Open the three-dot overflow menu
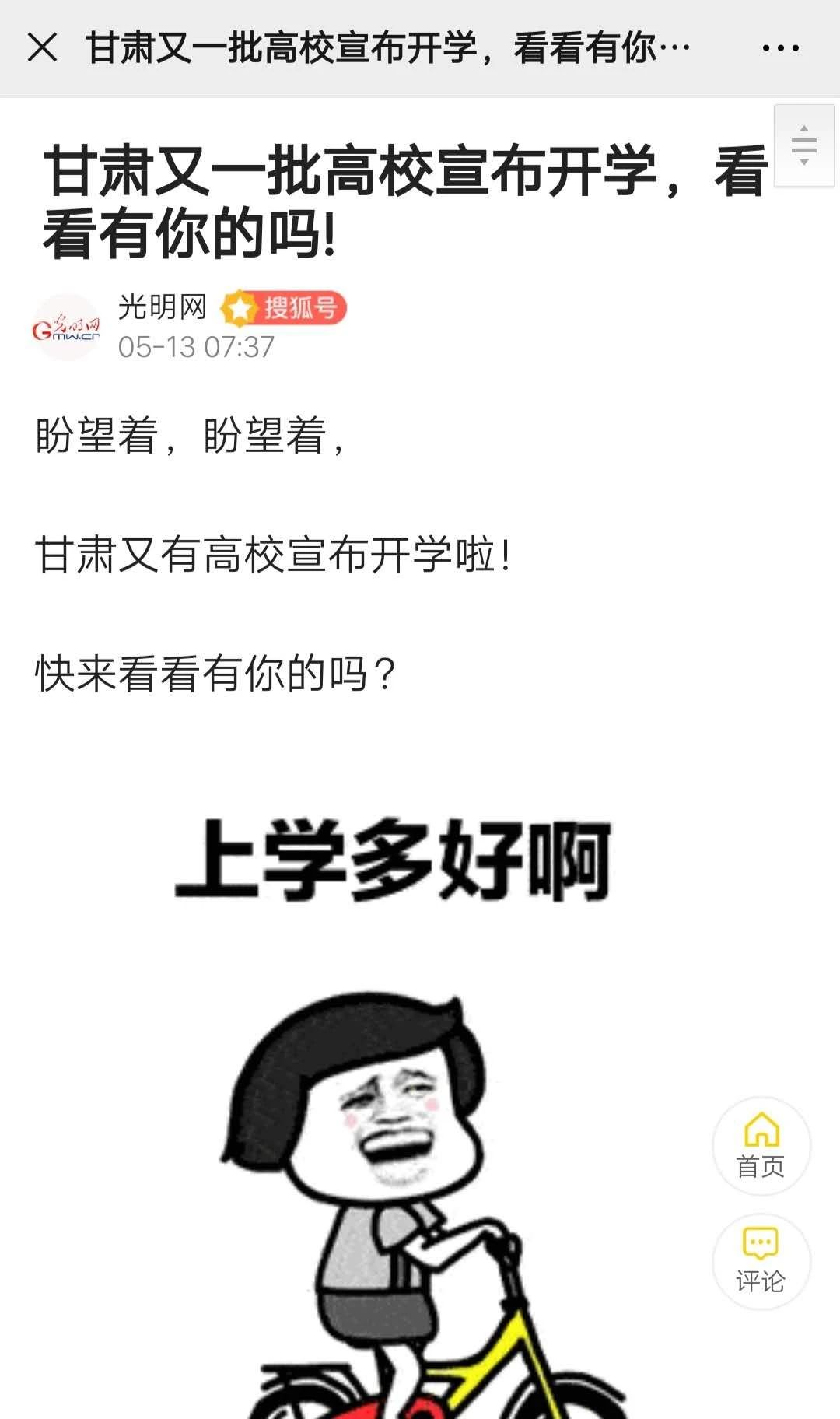 coord(780,48)
